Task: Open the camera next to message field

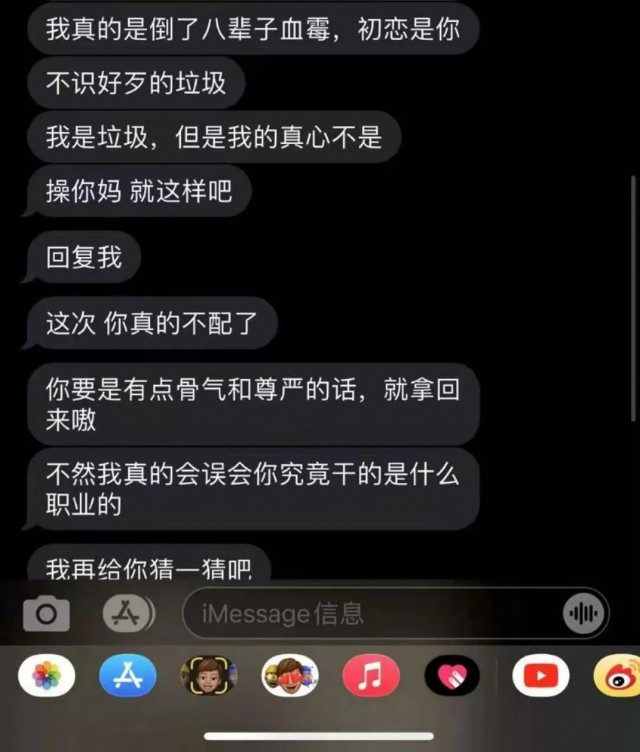Action: pyautogui.click(x=46, y=613)
